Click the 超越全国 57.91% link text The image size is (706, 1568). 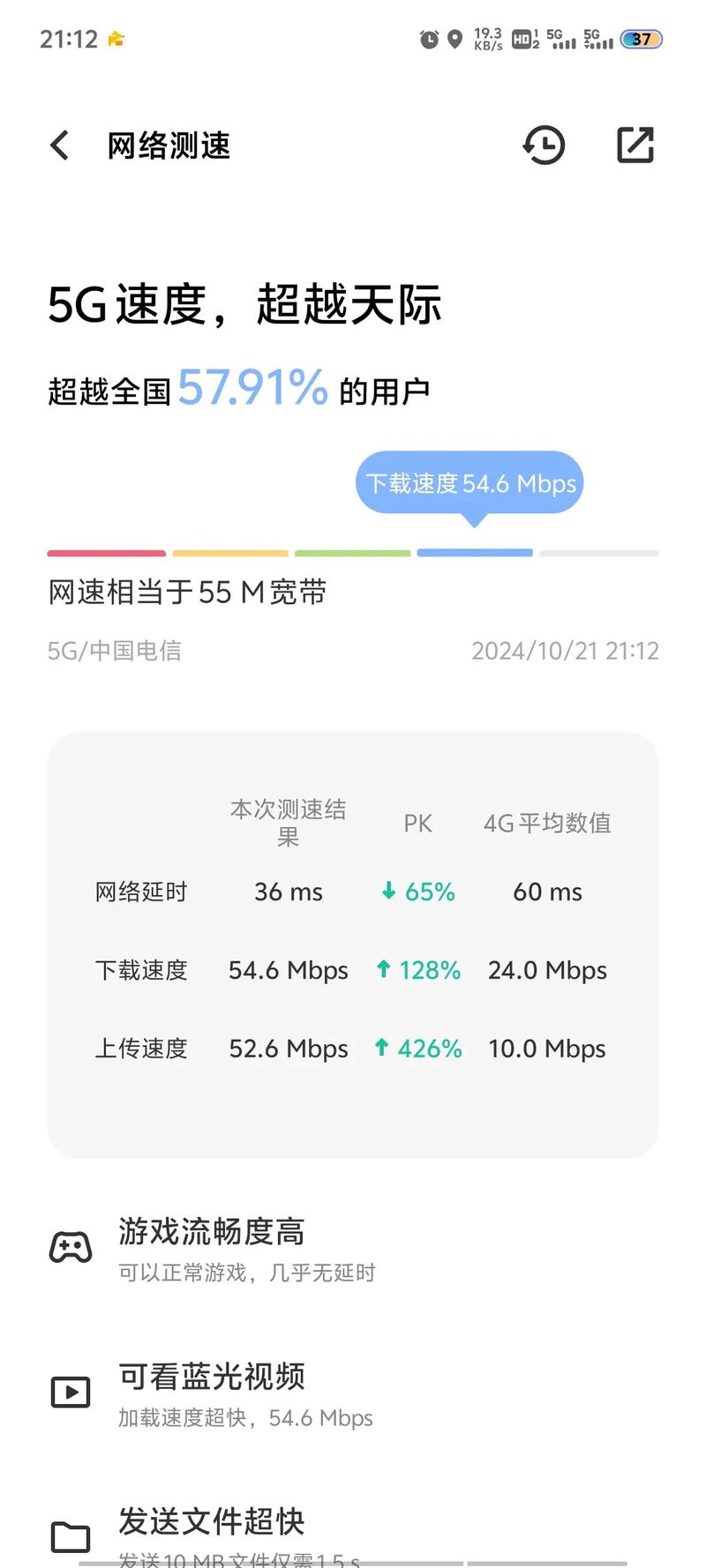[239, 388]
